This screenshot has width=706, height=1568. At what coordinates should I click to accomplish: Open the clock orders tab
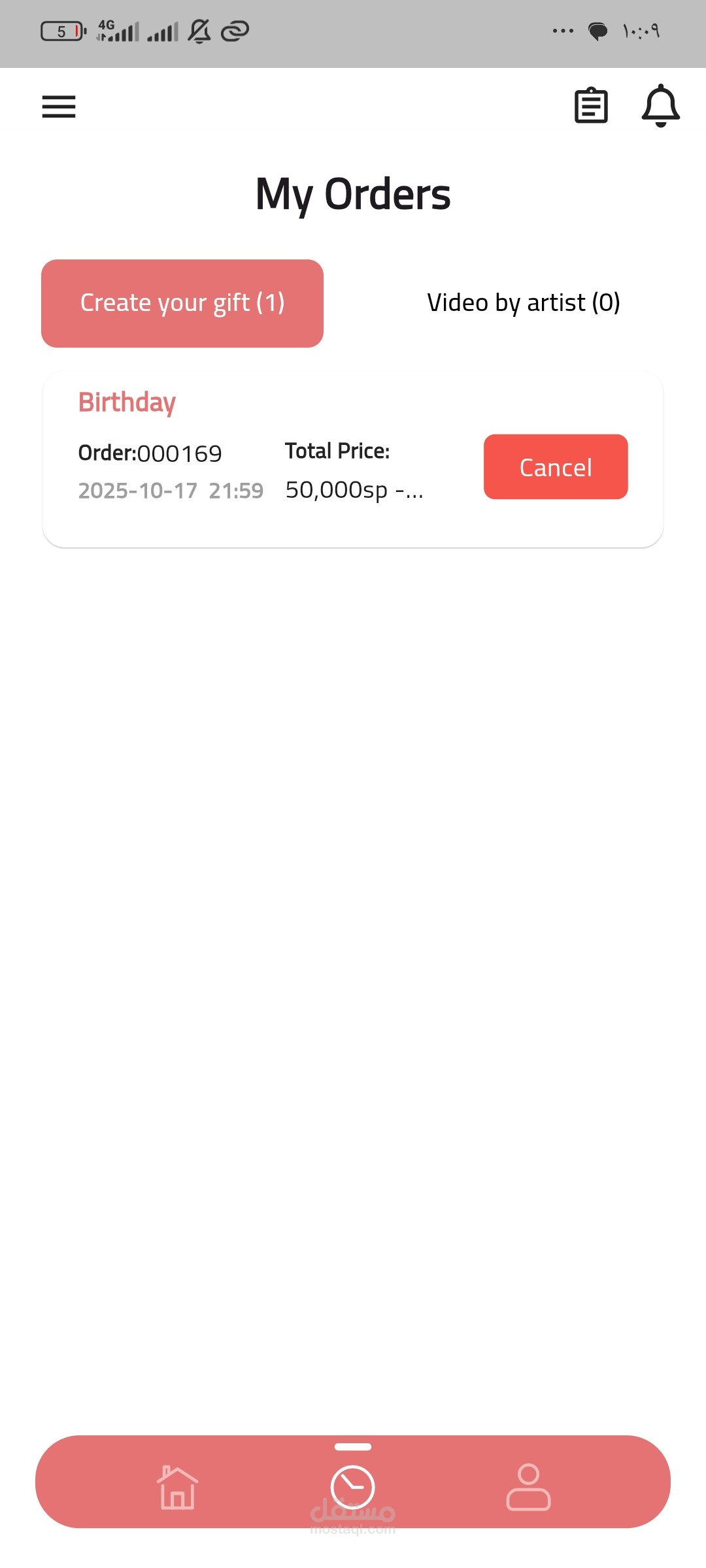tap(353, 1487)
